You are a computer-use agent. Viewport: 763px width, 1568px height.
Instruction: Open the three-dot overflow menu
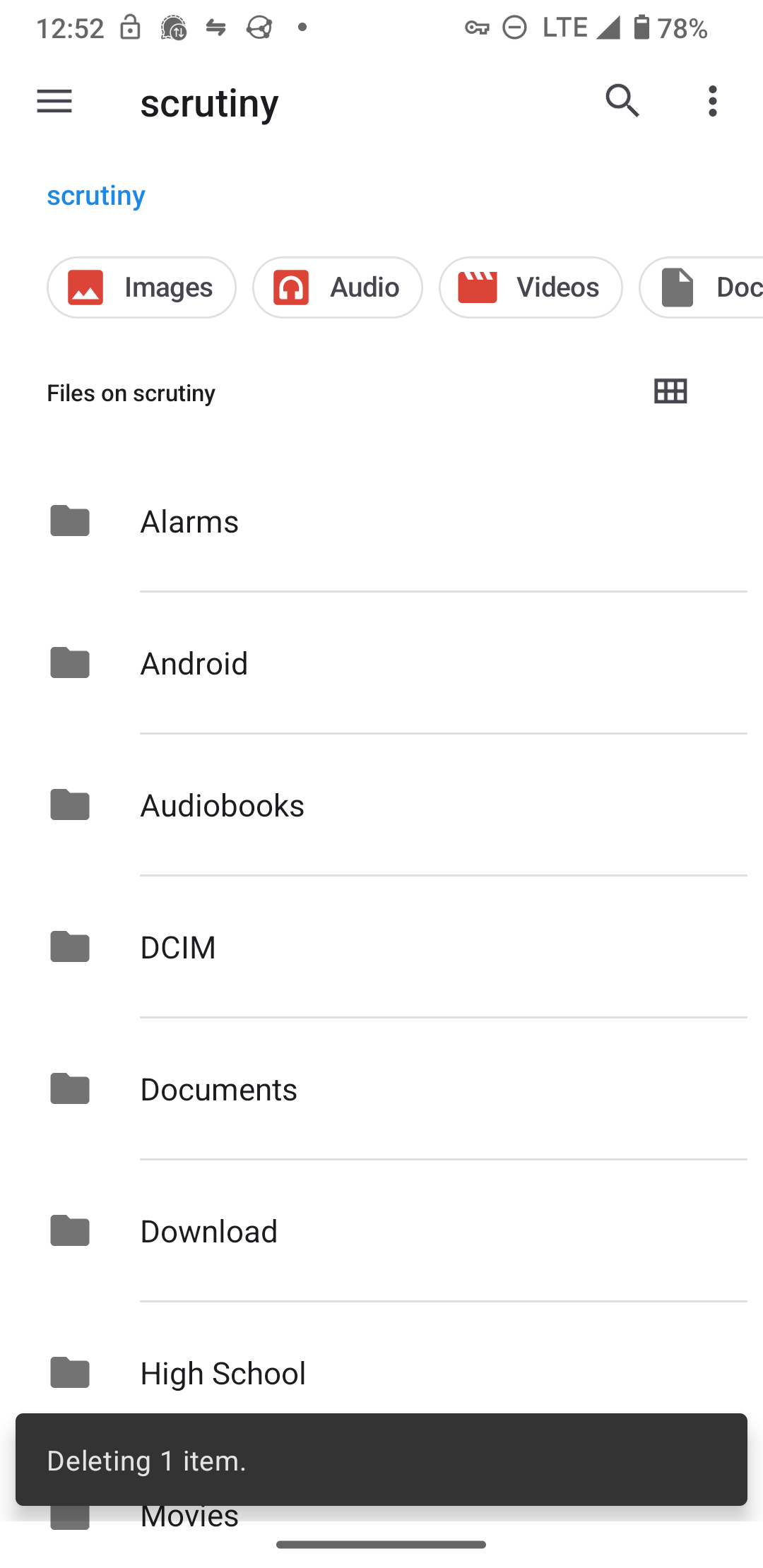[712, 101]
